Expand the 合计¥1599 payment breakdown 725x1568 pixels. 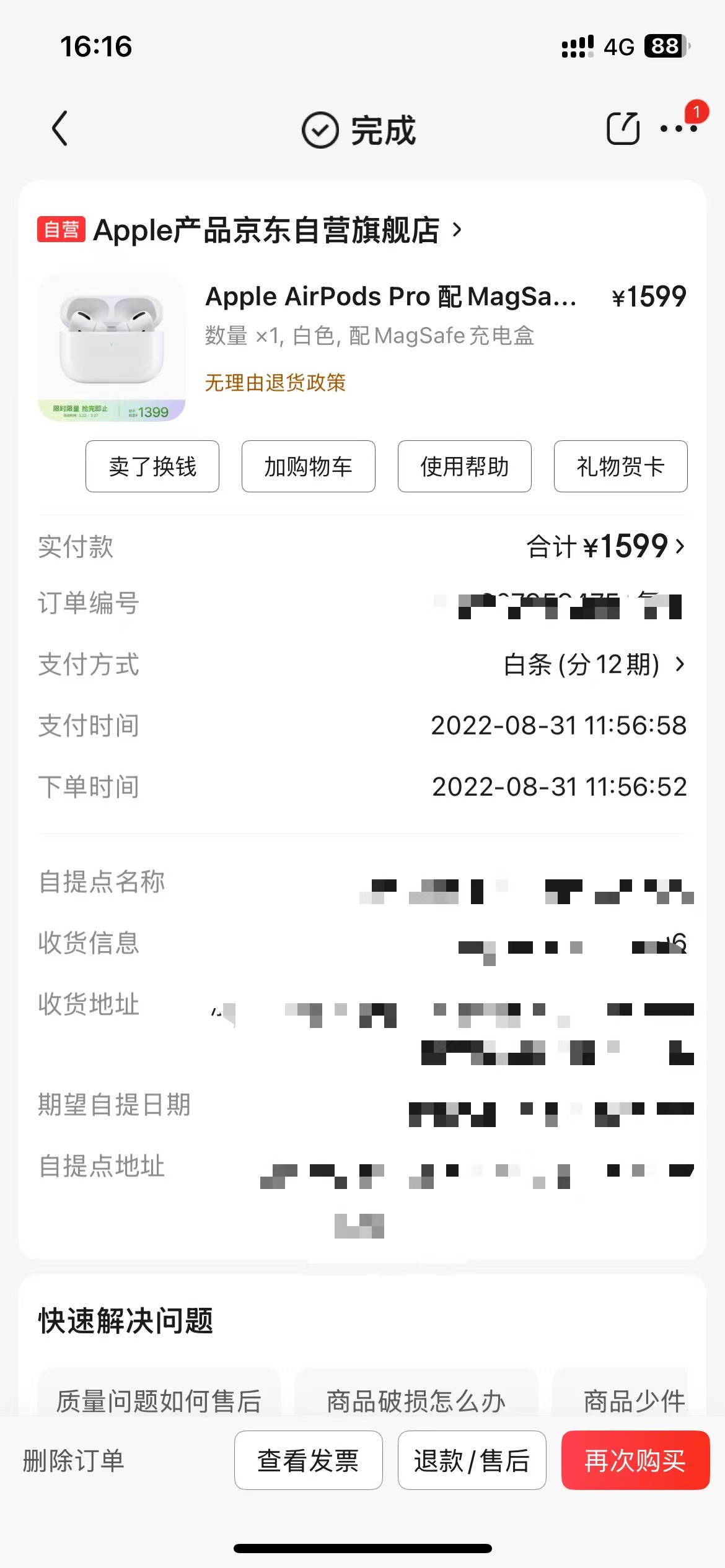[606, 546]
